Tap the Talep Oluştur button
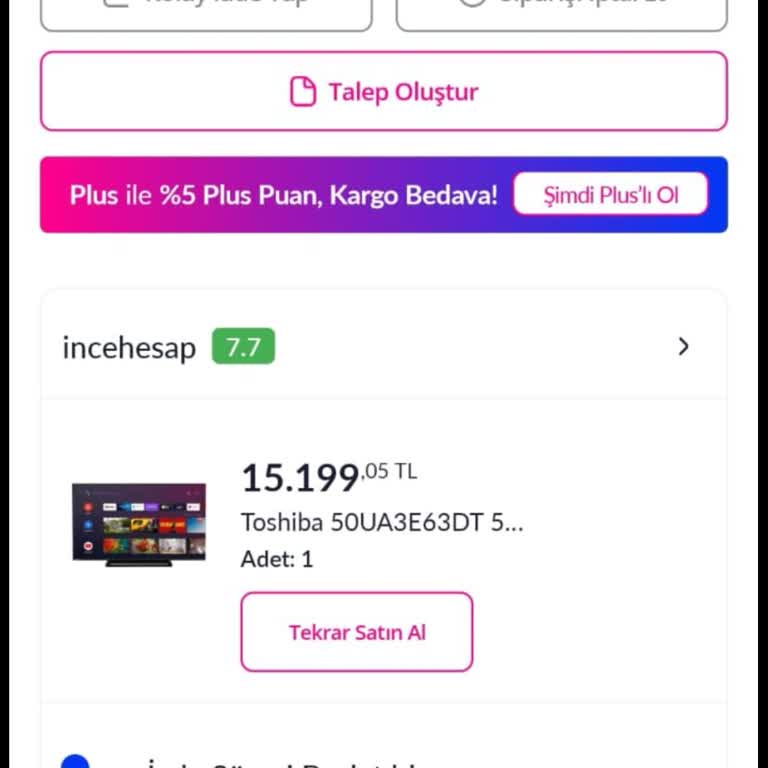This screenshot has height=768, width=768. (x=384, y=92)
